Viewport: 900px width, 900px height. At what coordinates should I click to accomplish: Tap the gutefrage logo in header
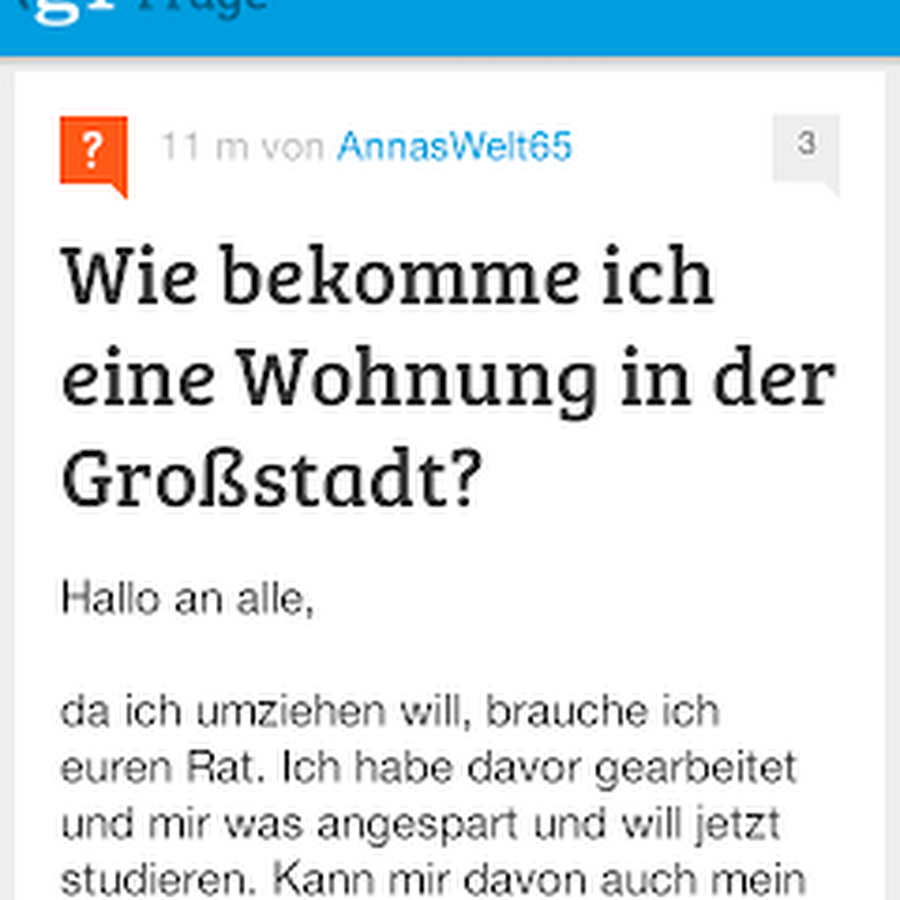point(150,8)
